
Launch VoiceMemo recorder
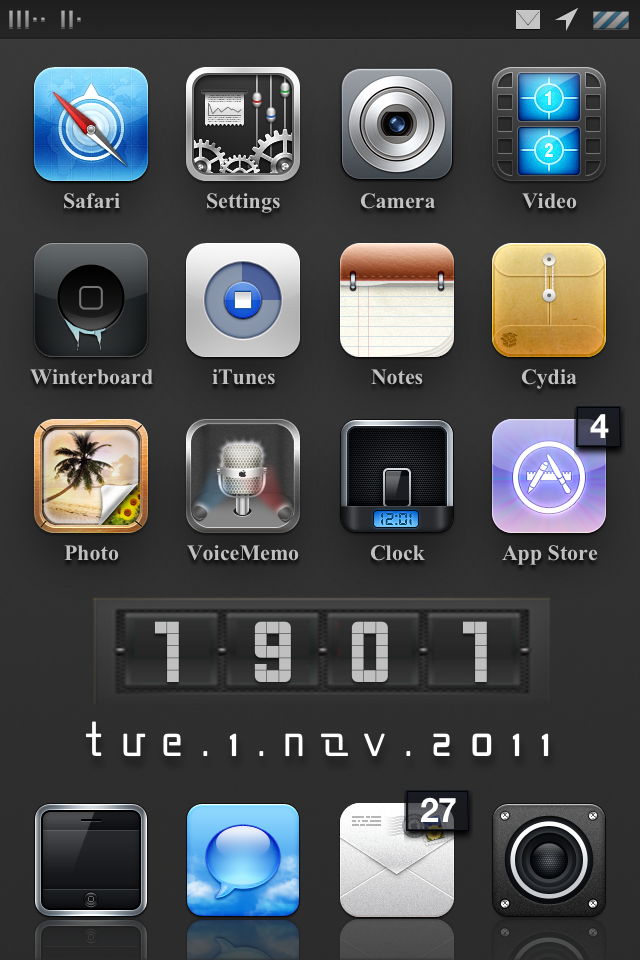pyautogui.click(x=243, y=476)
